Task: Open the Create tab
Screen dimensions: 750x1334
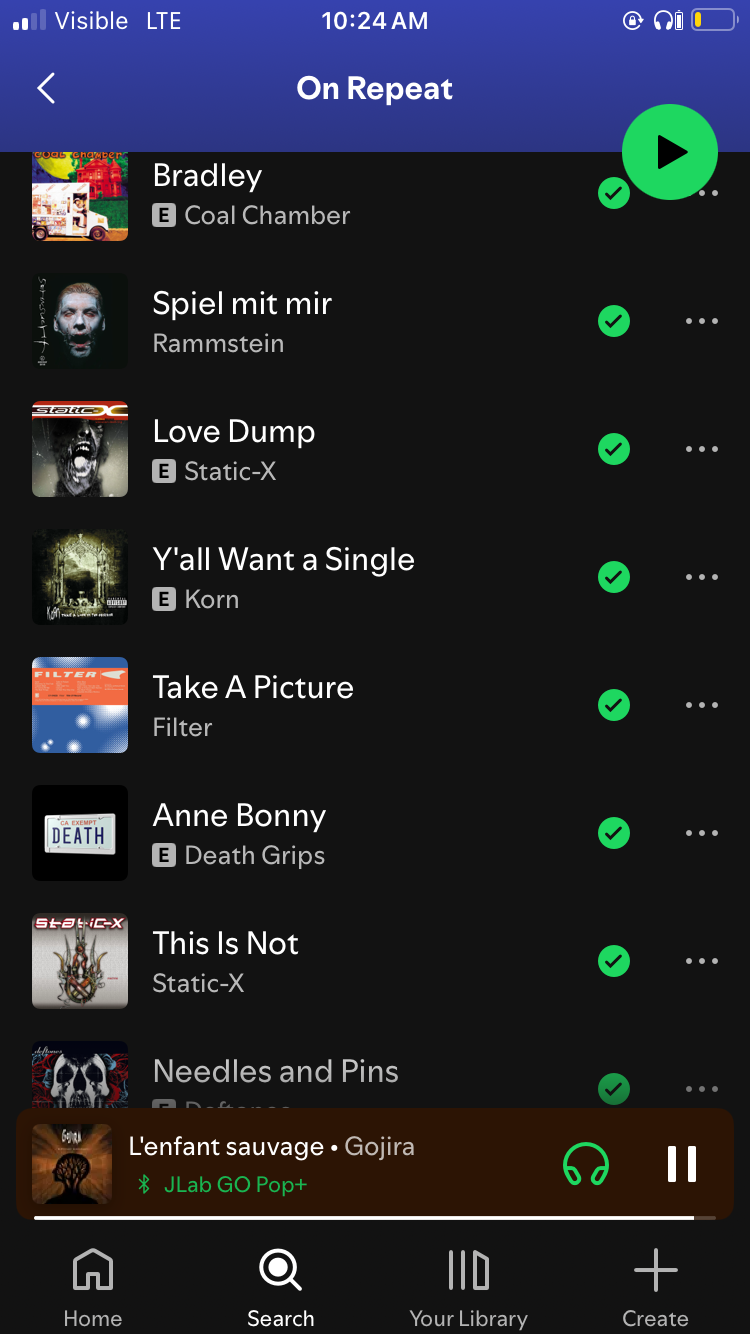Action: click(655, 1286)
